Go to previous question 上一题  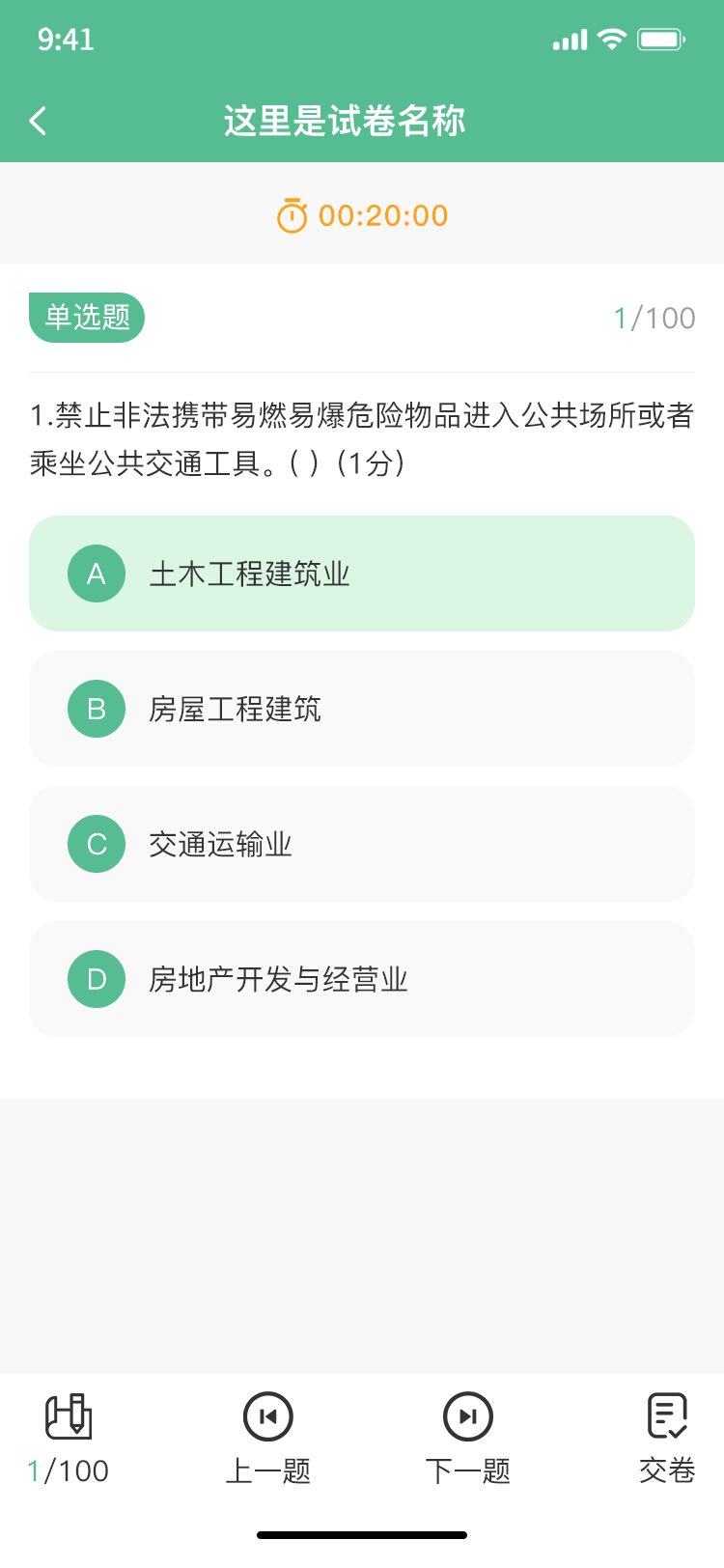point(268,1439)
